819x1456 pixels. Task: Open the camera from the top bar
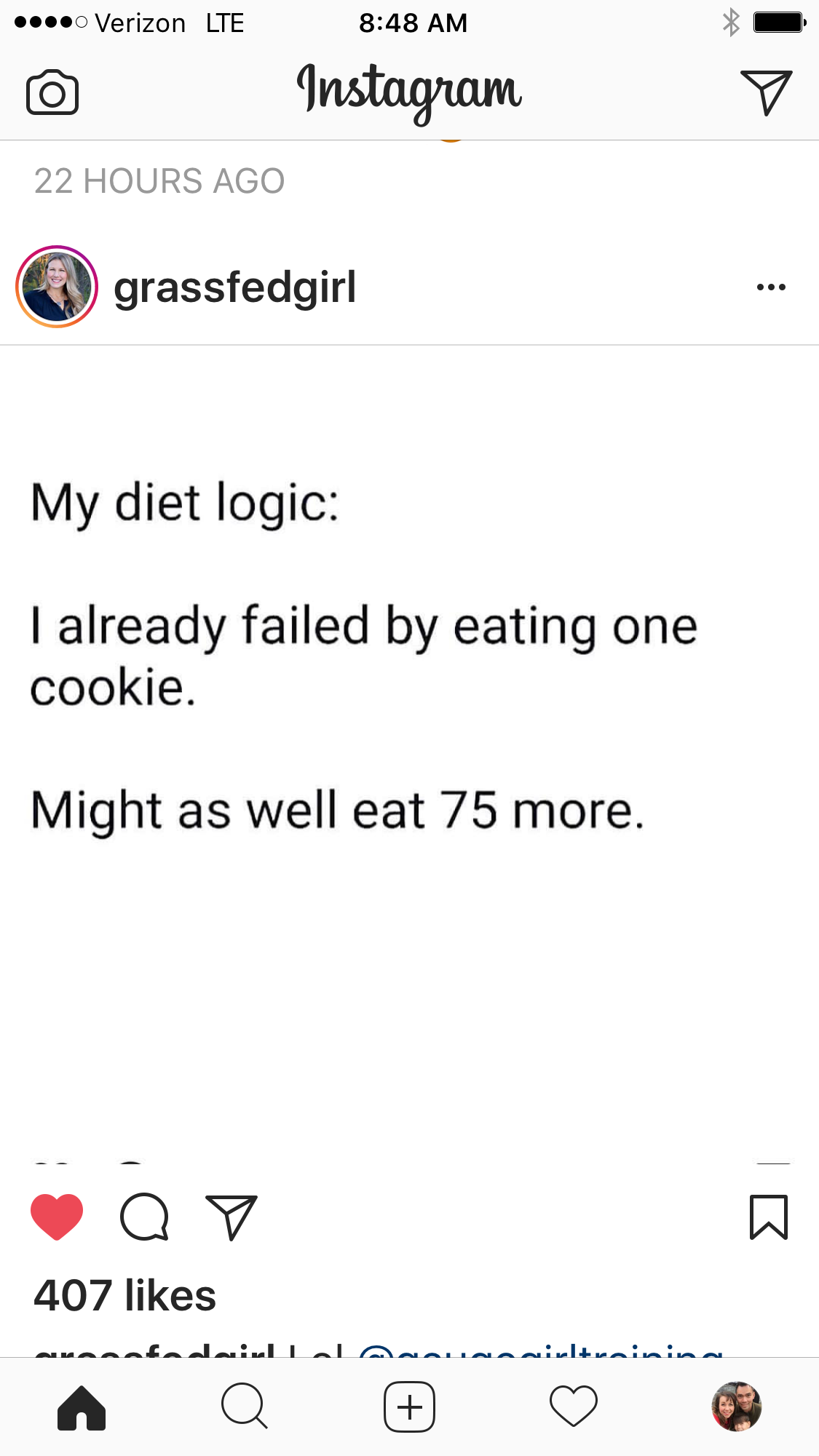click(52, 92)
